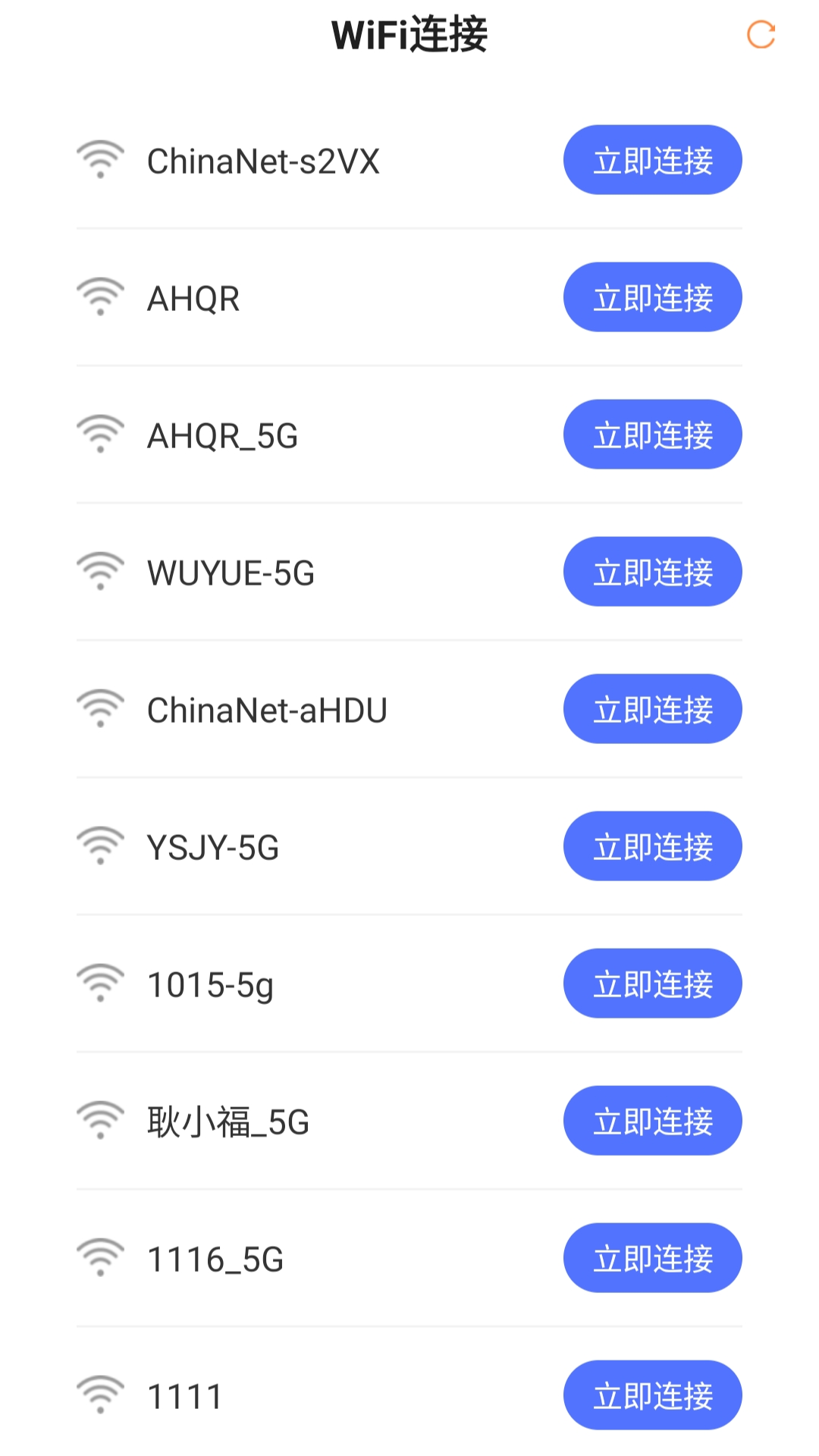Connect to the 1116_5G network

pos(651,1258)
